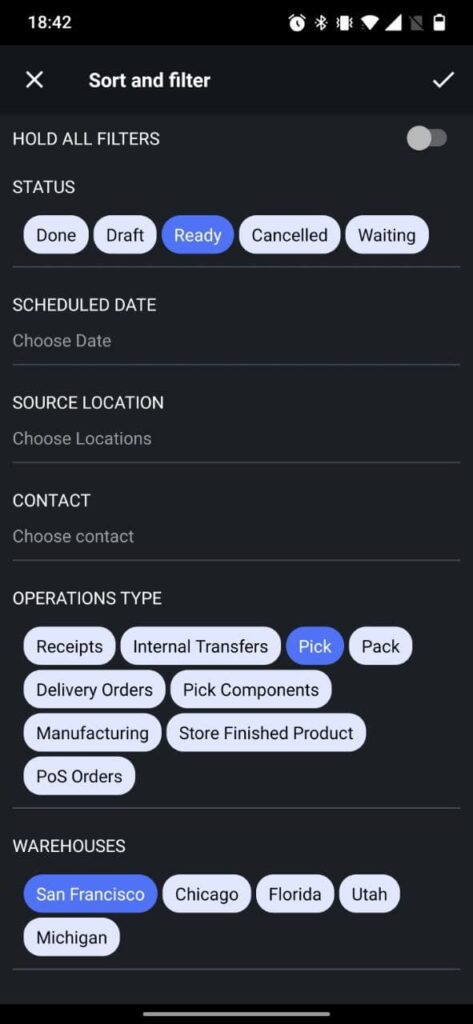Select the Draft status chip
Screen dimensions: 473x1024
[x=125, y=234]
